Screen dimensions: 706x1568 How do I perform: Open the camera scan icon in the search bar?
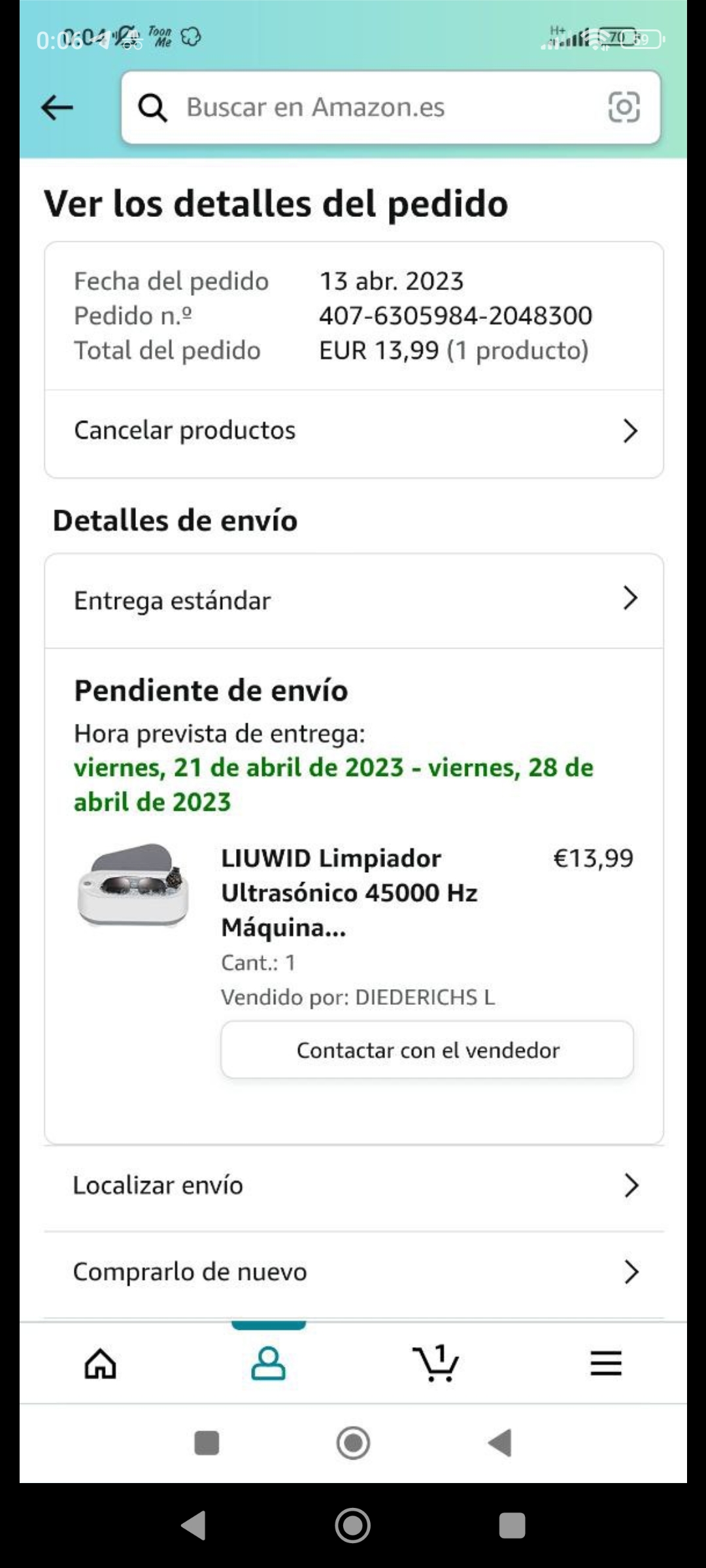pos(624,107)
